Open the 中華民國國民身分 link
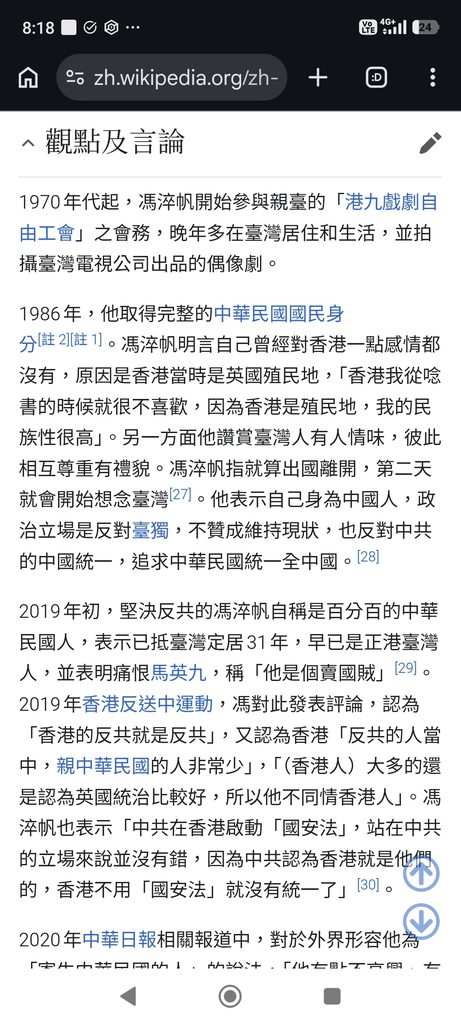Image resolution: width=461 pixels, height=1024 pixels. [182, 328]
